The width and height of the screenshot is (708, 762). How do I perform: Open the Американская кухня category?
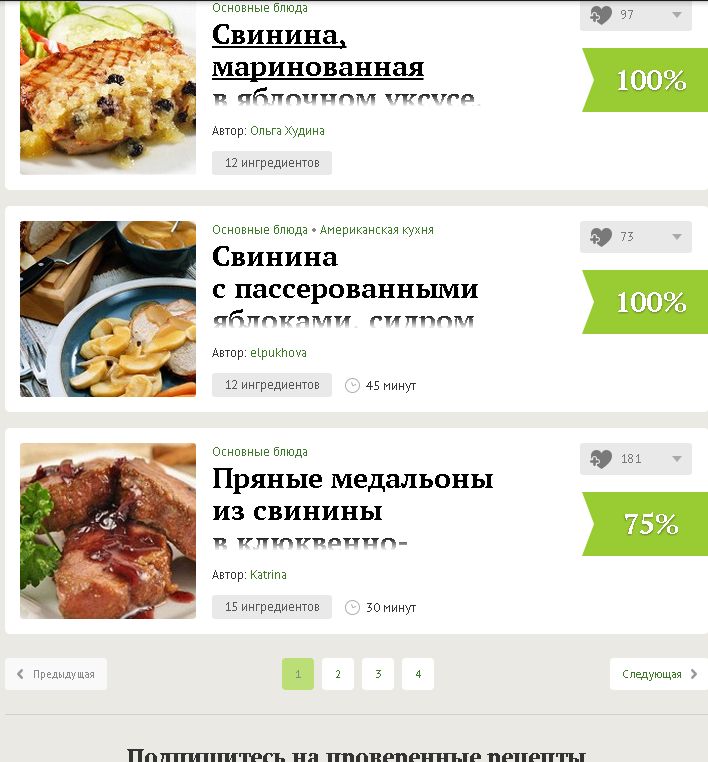377,230
